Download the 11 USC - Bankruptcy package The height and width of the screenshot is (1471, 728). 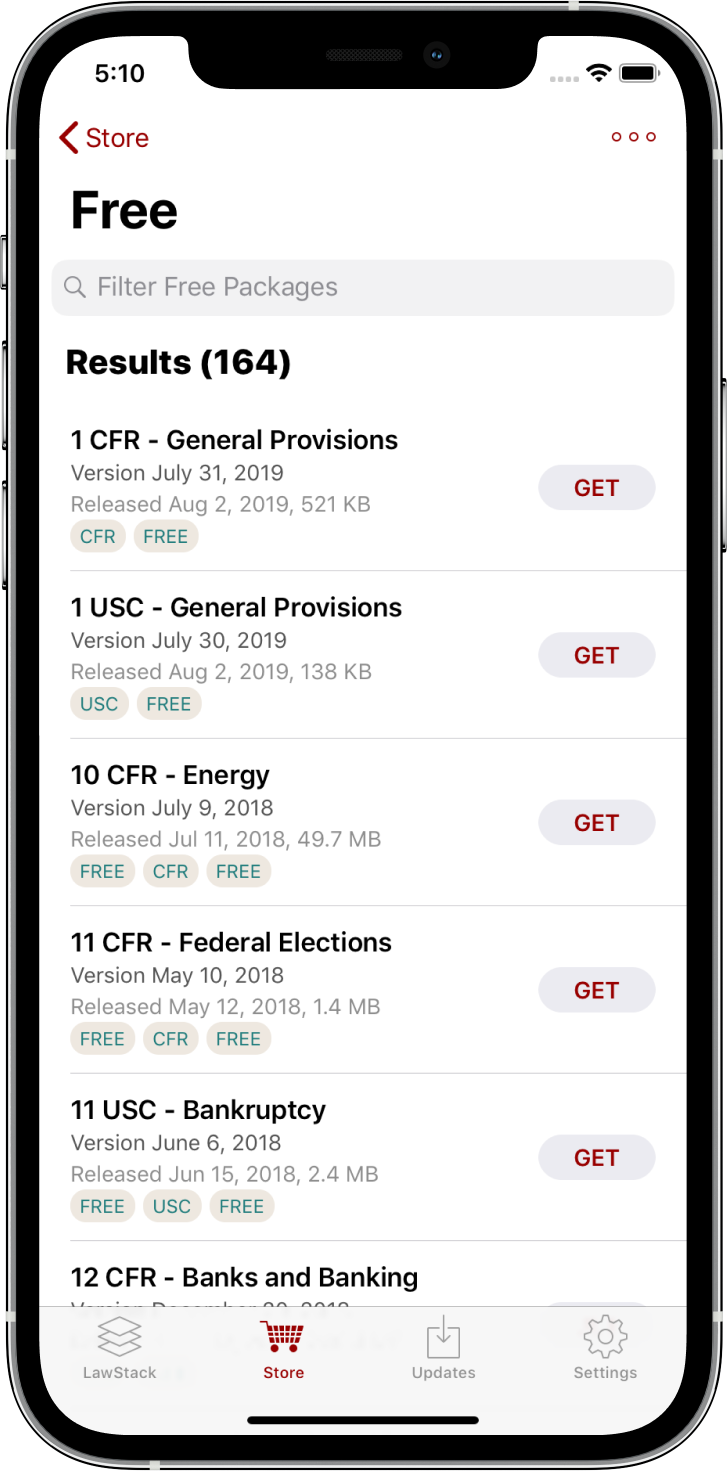[x=597, y=1158]
